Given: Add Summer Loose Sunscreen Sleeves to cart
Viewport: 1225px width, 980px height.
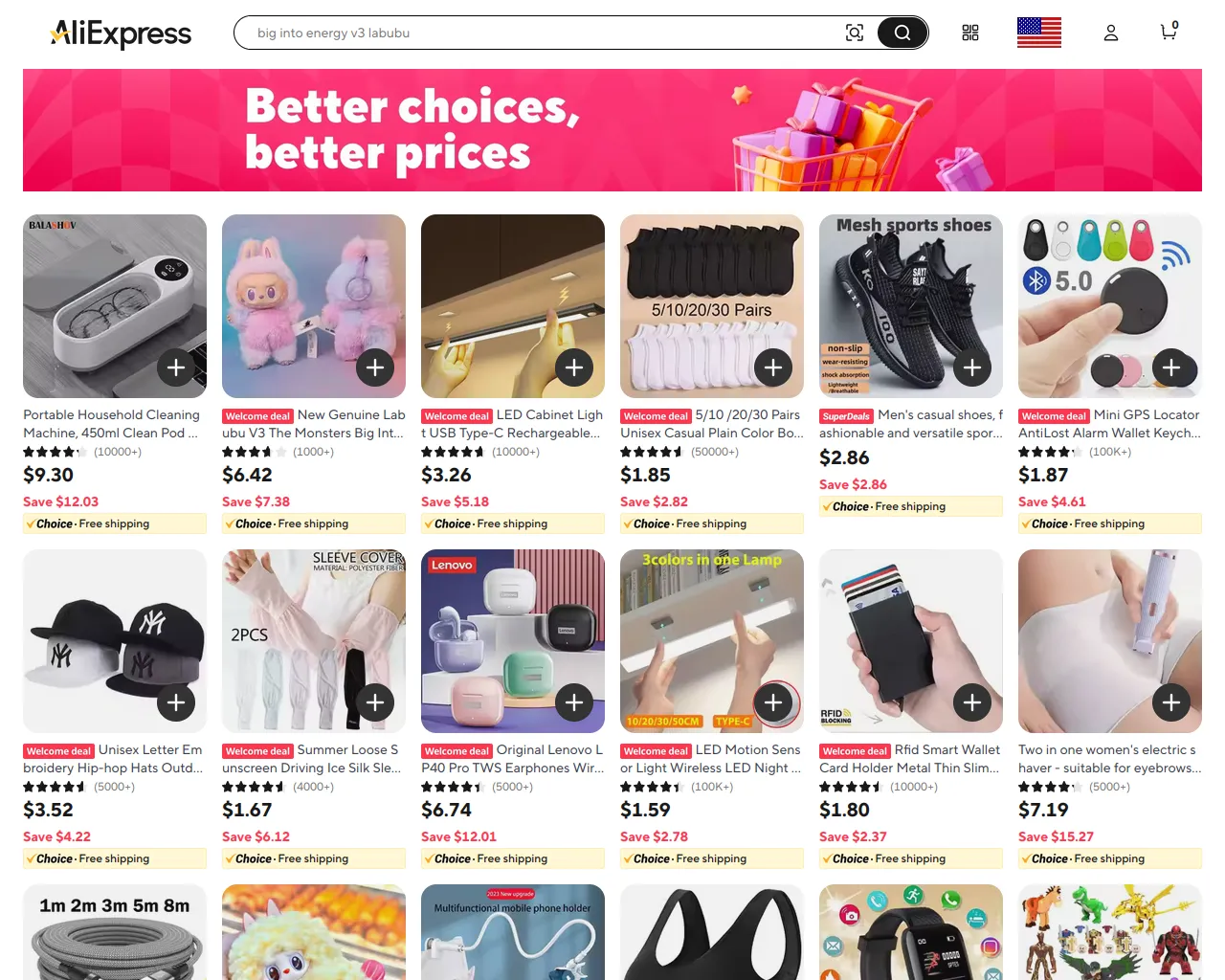Looking at the screenshot, I should point(375,702).
